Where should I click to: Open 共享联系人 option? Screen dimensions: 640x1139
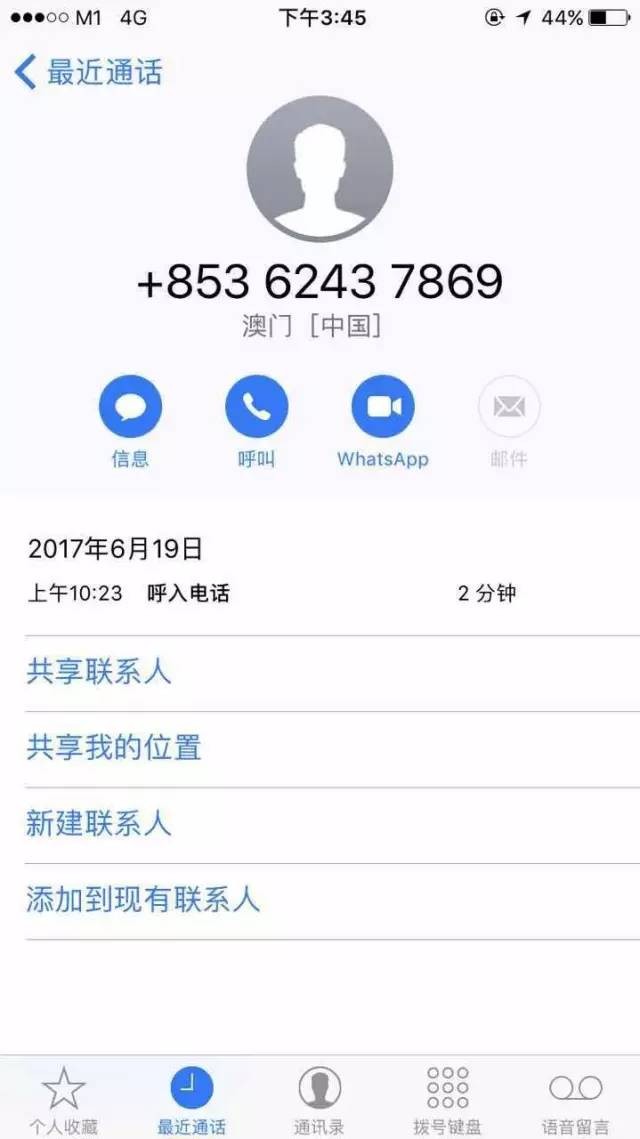(x=98, y=672)
